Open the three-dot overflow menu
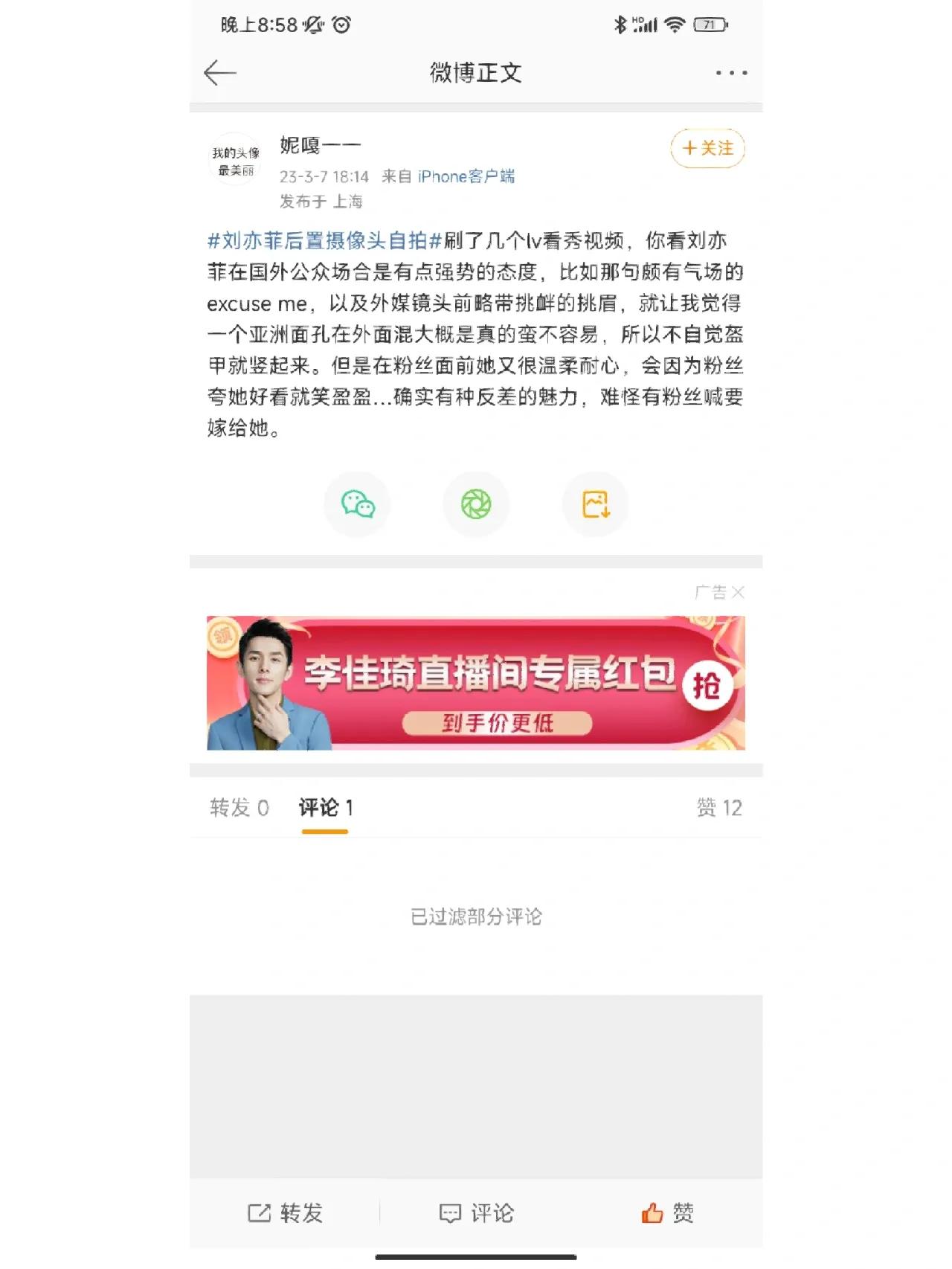The width and height of the screenshot is (952, 1269). (x=731, y=73)
